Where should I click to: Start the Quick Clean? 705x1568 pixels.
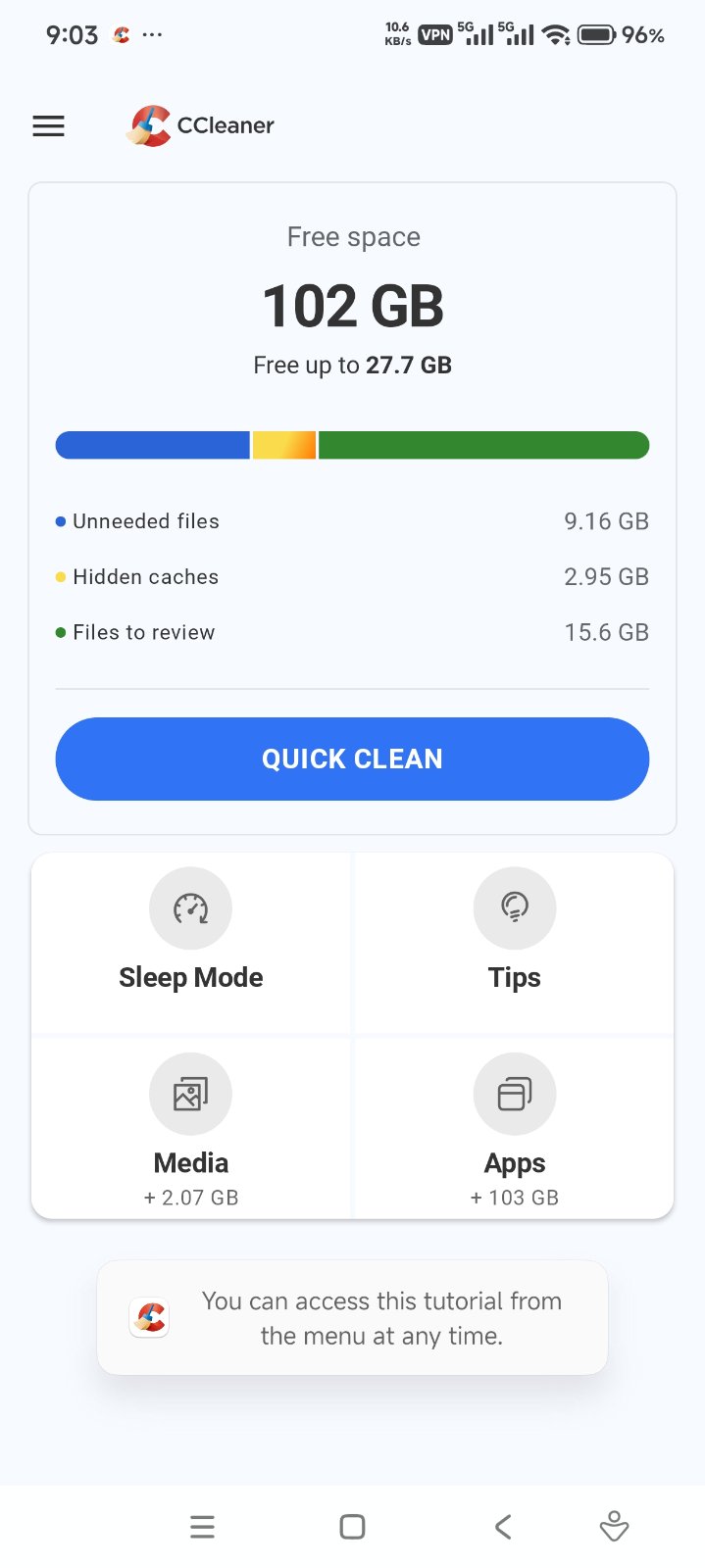tap(352, 759)
